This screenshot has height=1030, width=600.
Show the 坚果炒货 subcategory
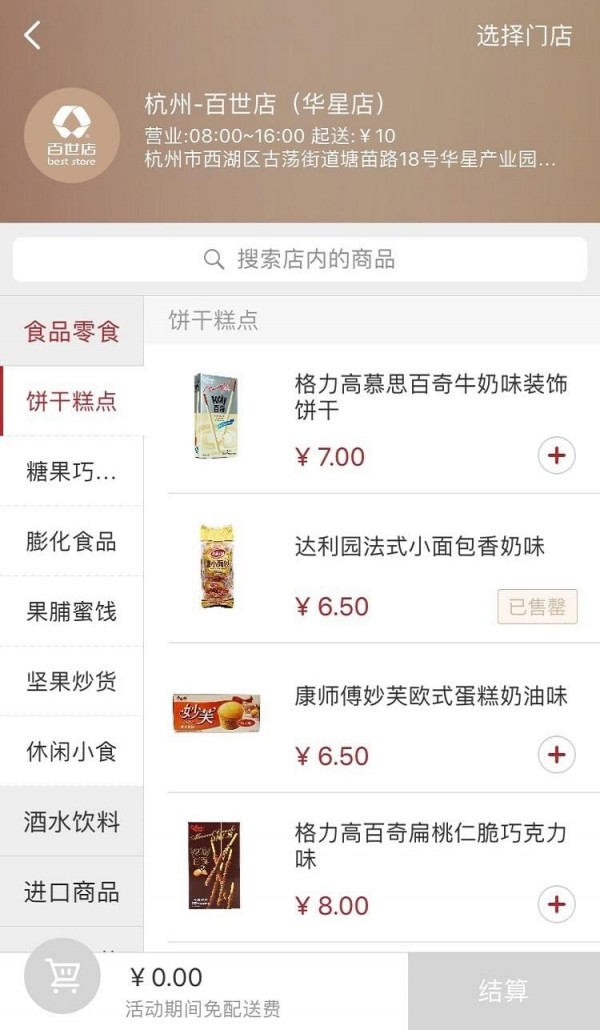[x=72, y=682]
